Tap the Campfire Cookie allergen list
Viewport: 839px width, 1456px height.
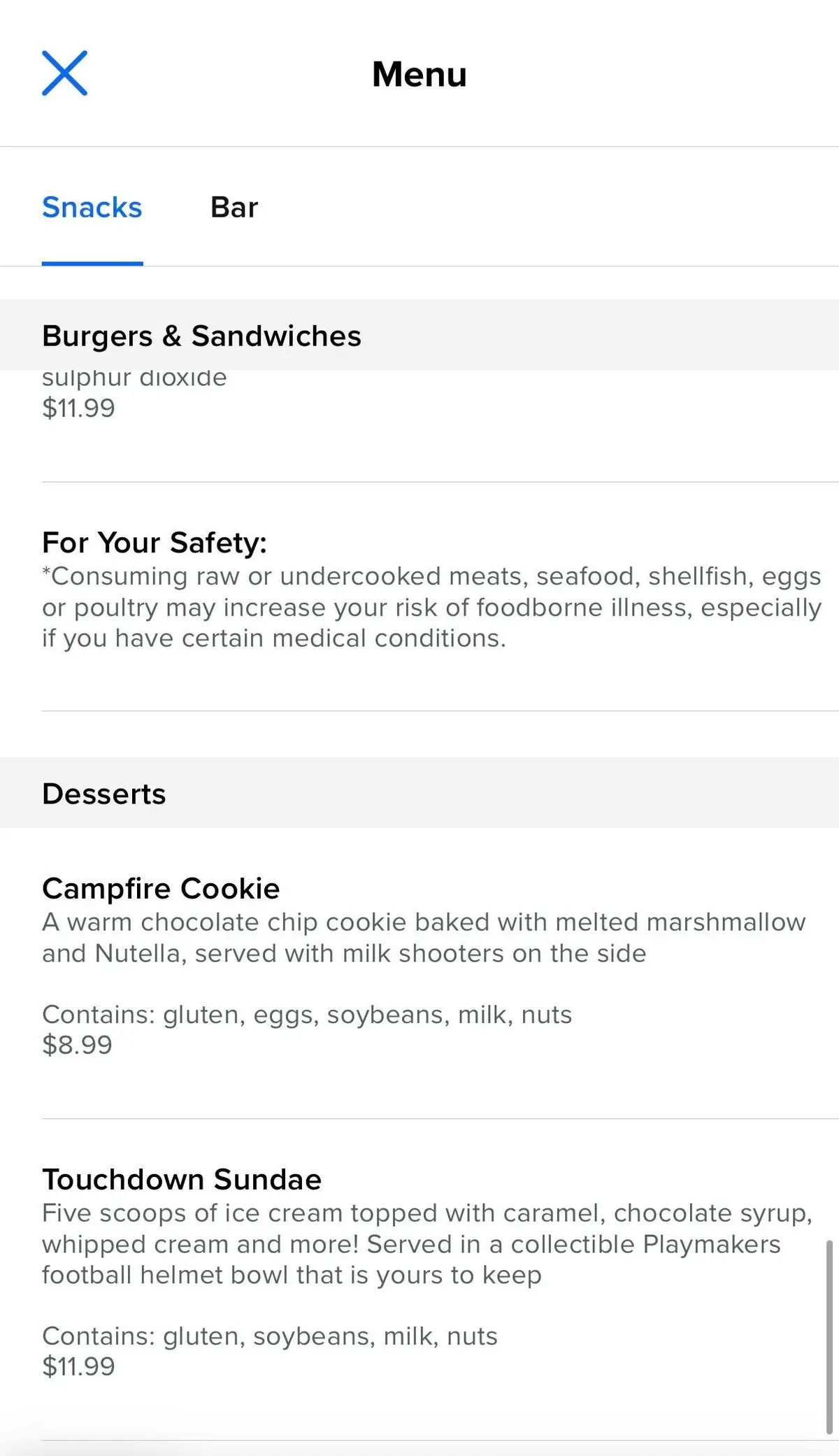point(307,1014)
